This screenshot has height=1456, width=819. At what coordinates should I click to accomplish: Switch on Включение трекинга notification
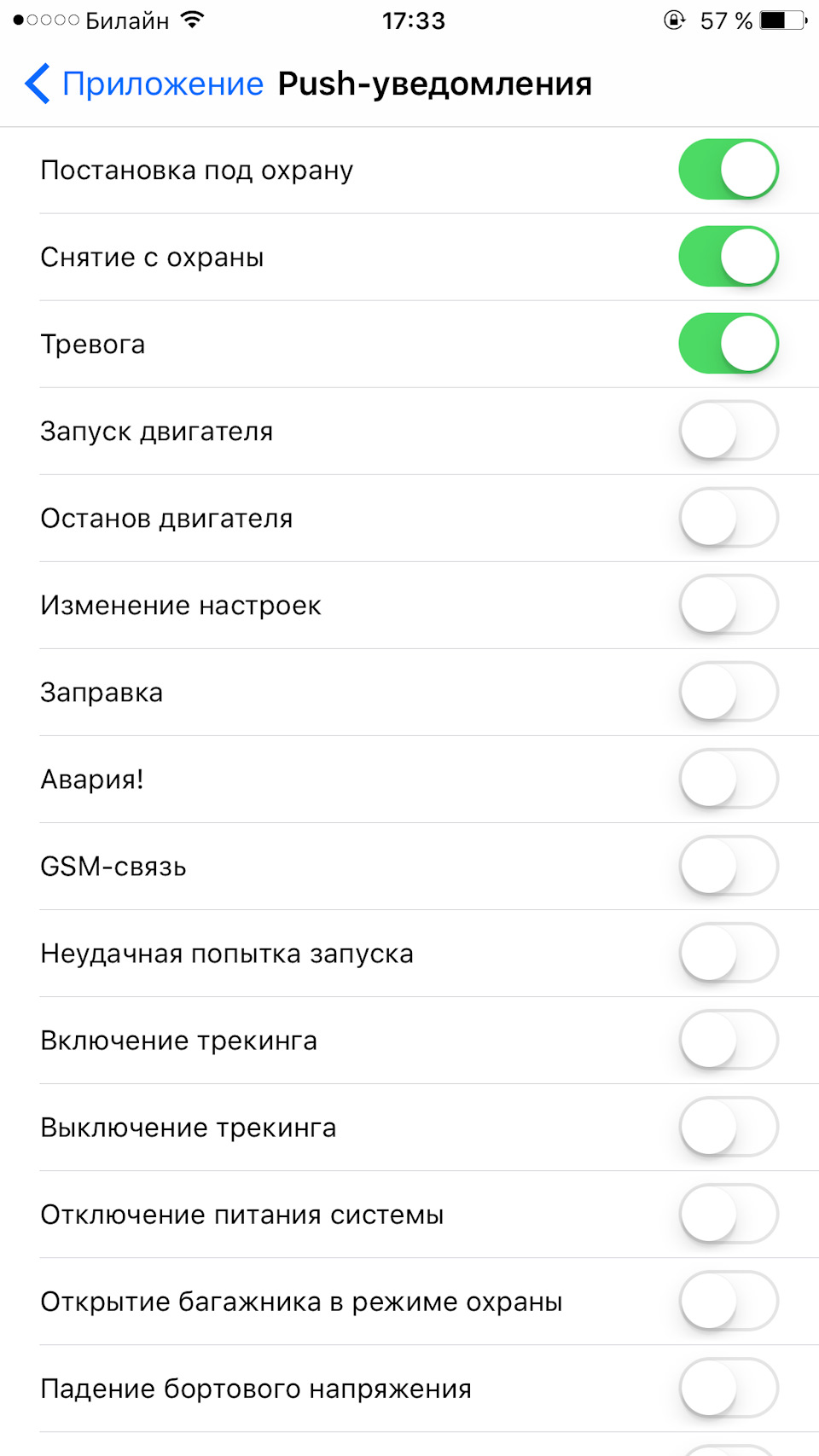tap(728, 1040)
